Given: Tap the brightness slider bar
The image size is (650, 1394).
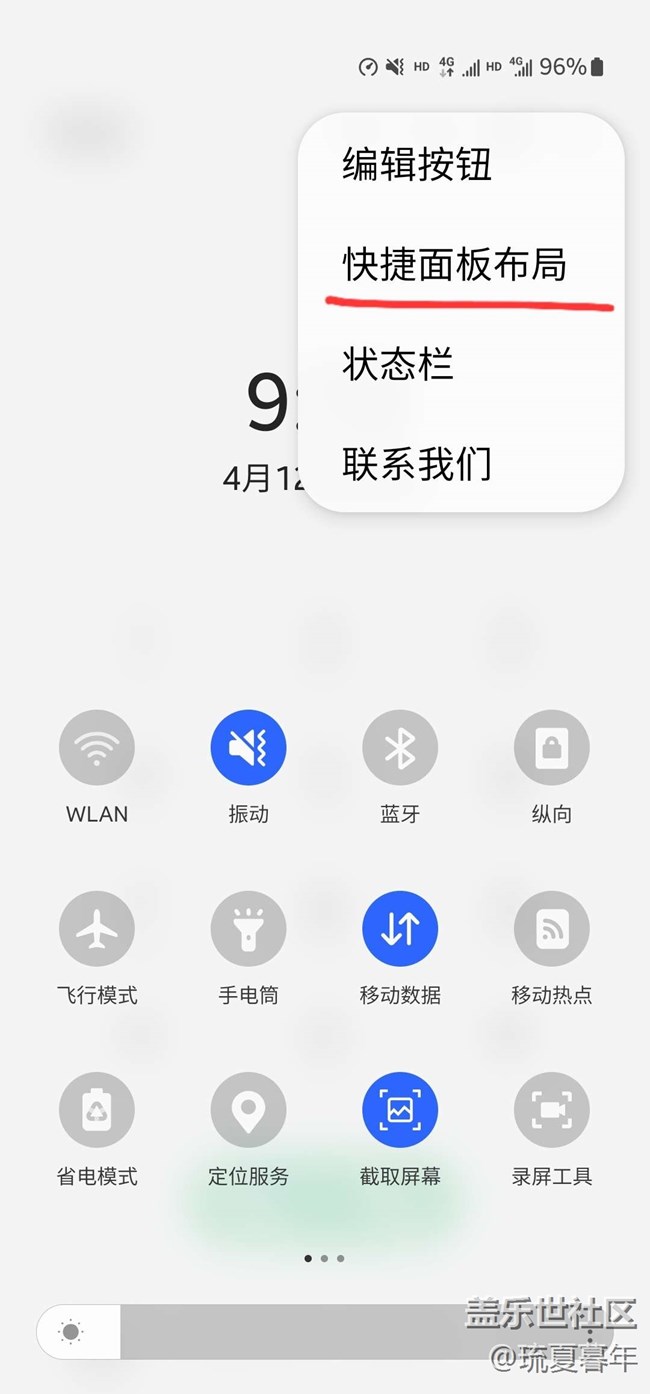Looking at the screenshot, I should click(x=325, y=1332).
